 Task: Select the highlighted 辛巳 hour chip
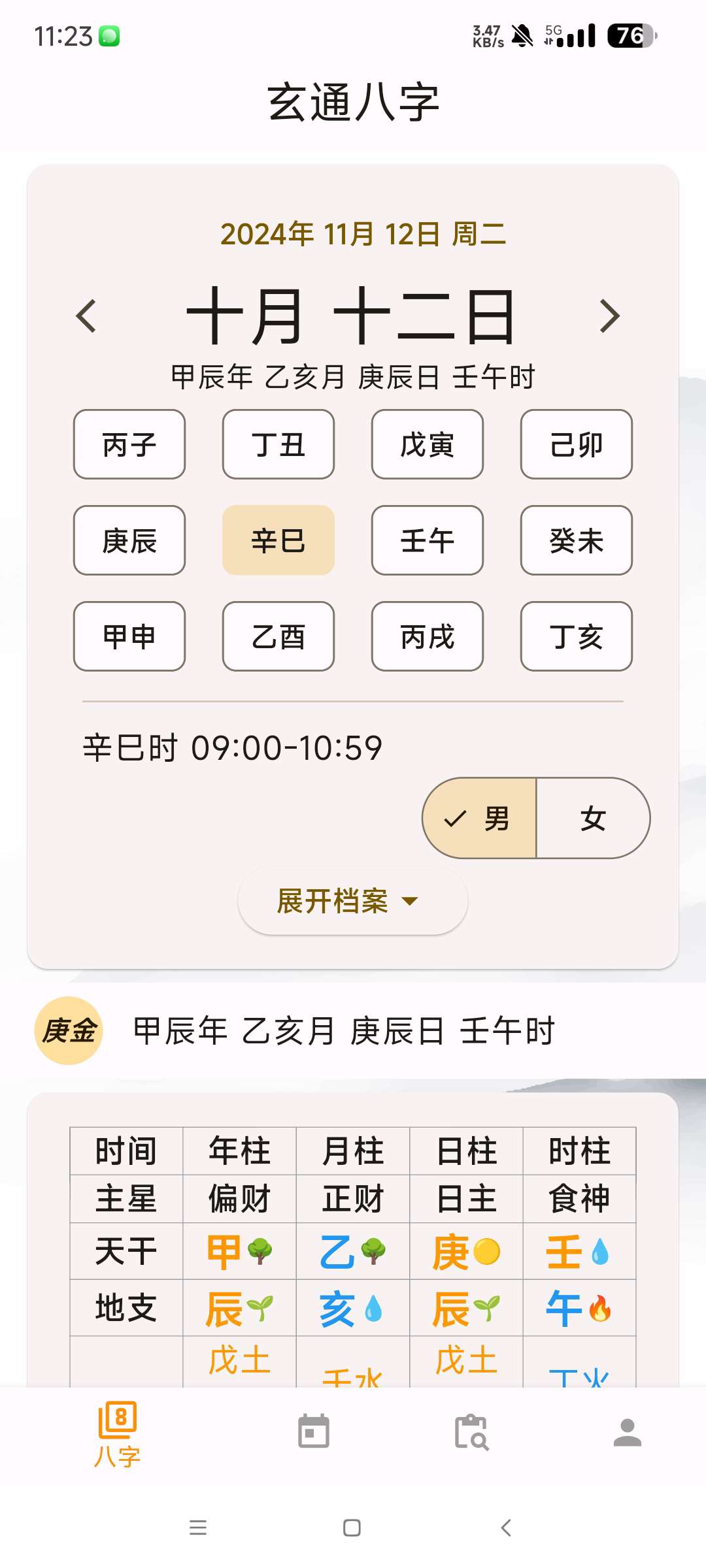click(278, 540)
